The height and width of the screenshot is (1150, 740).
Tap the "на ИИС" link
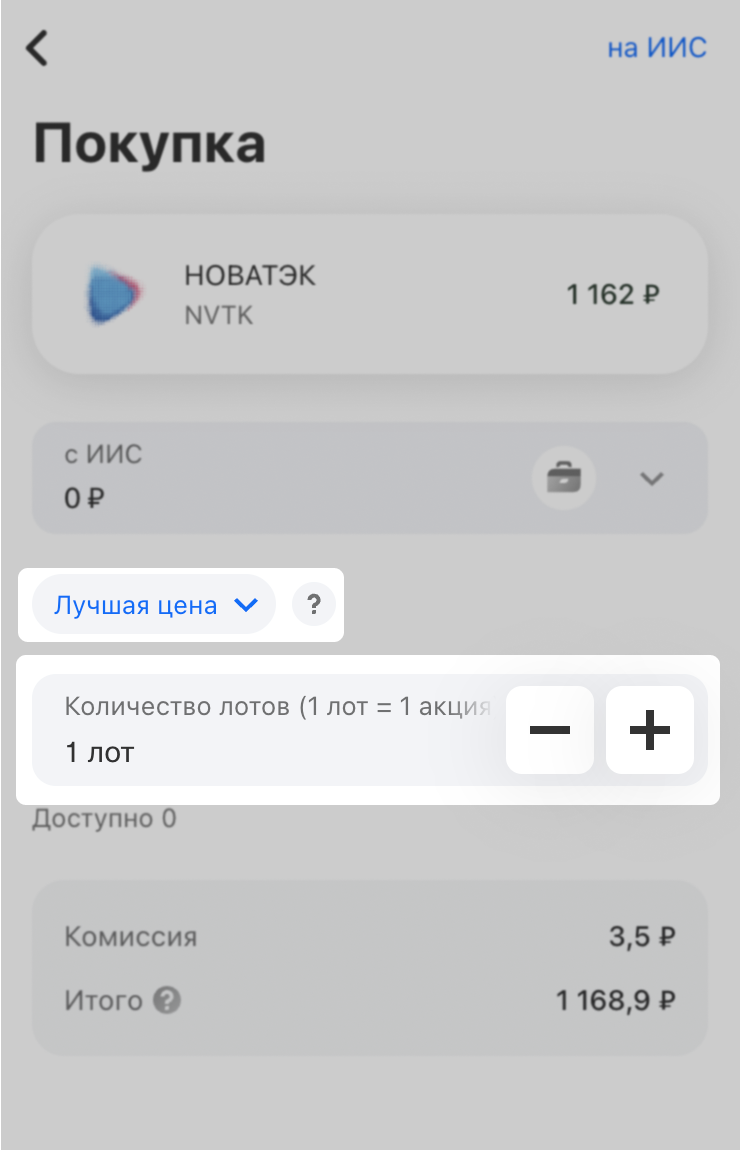(656, 47)
